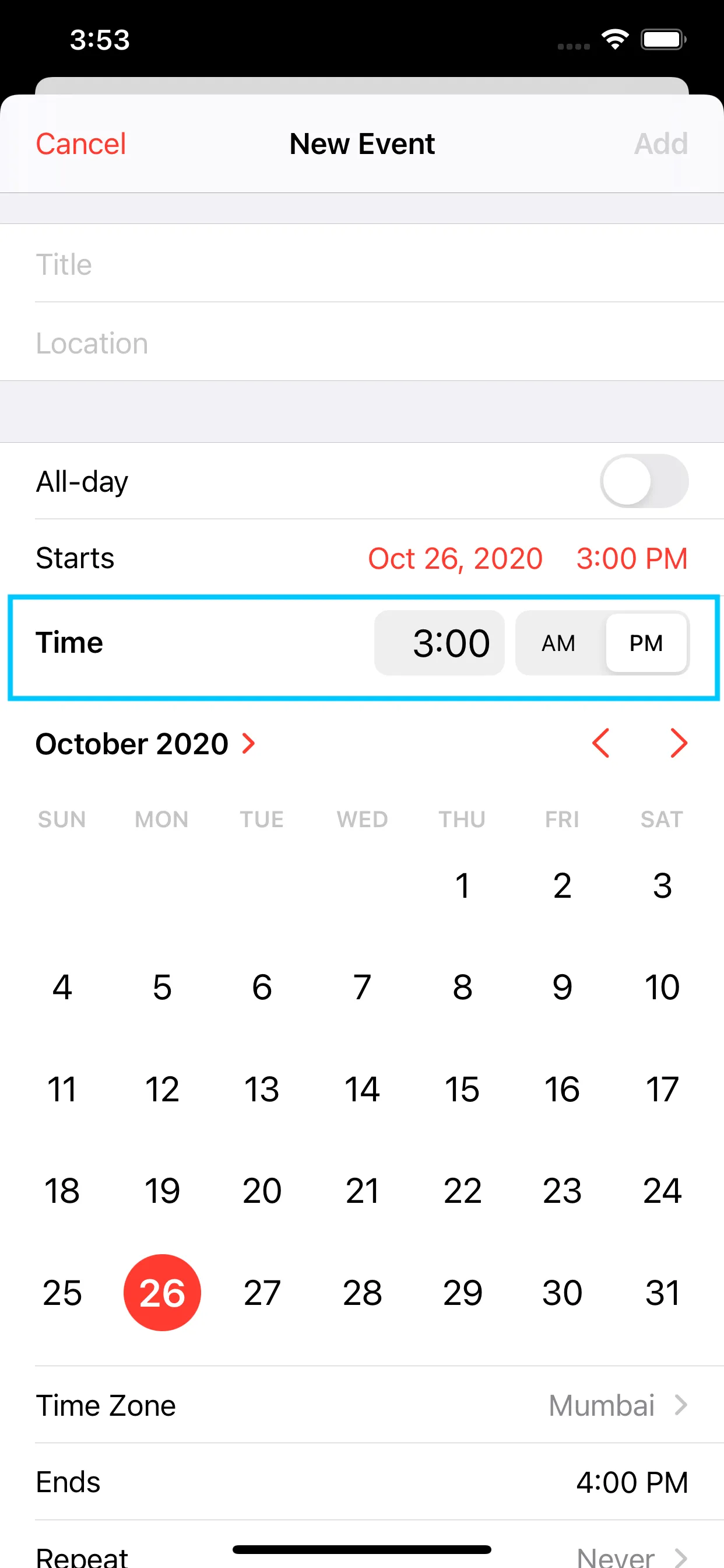Tap the highlighted date 26

pyautogui.click(x=162, y=1292)
